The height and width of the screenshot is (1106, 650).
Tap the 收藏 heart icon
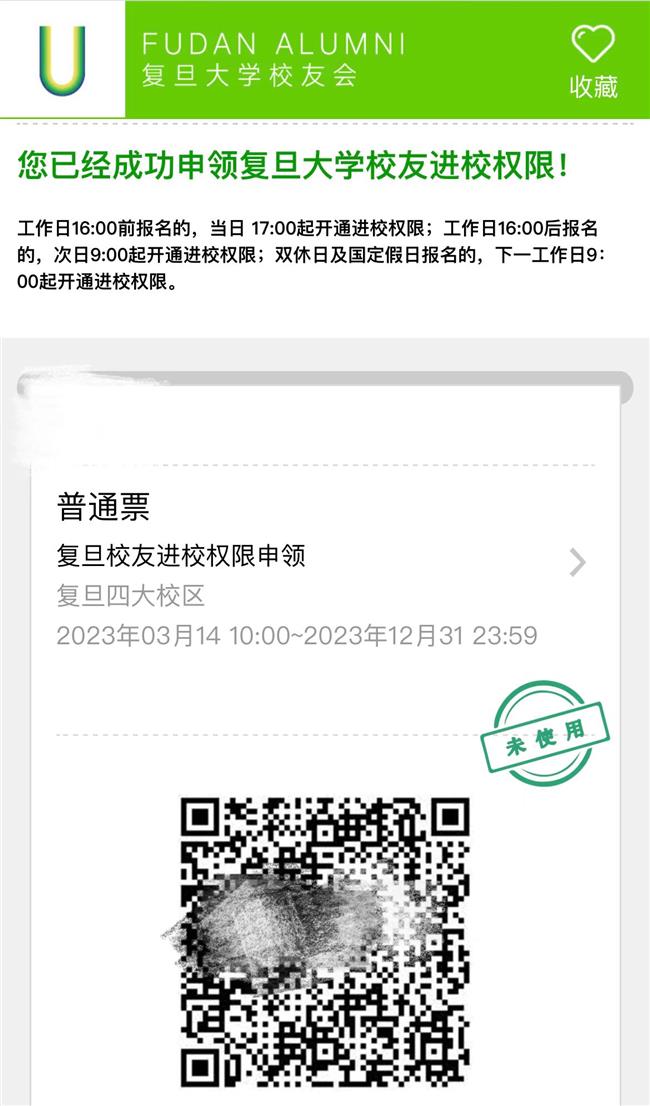coord(593,45)
